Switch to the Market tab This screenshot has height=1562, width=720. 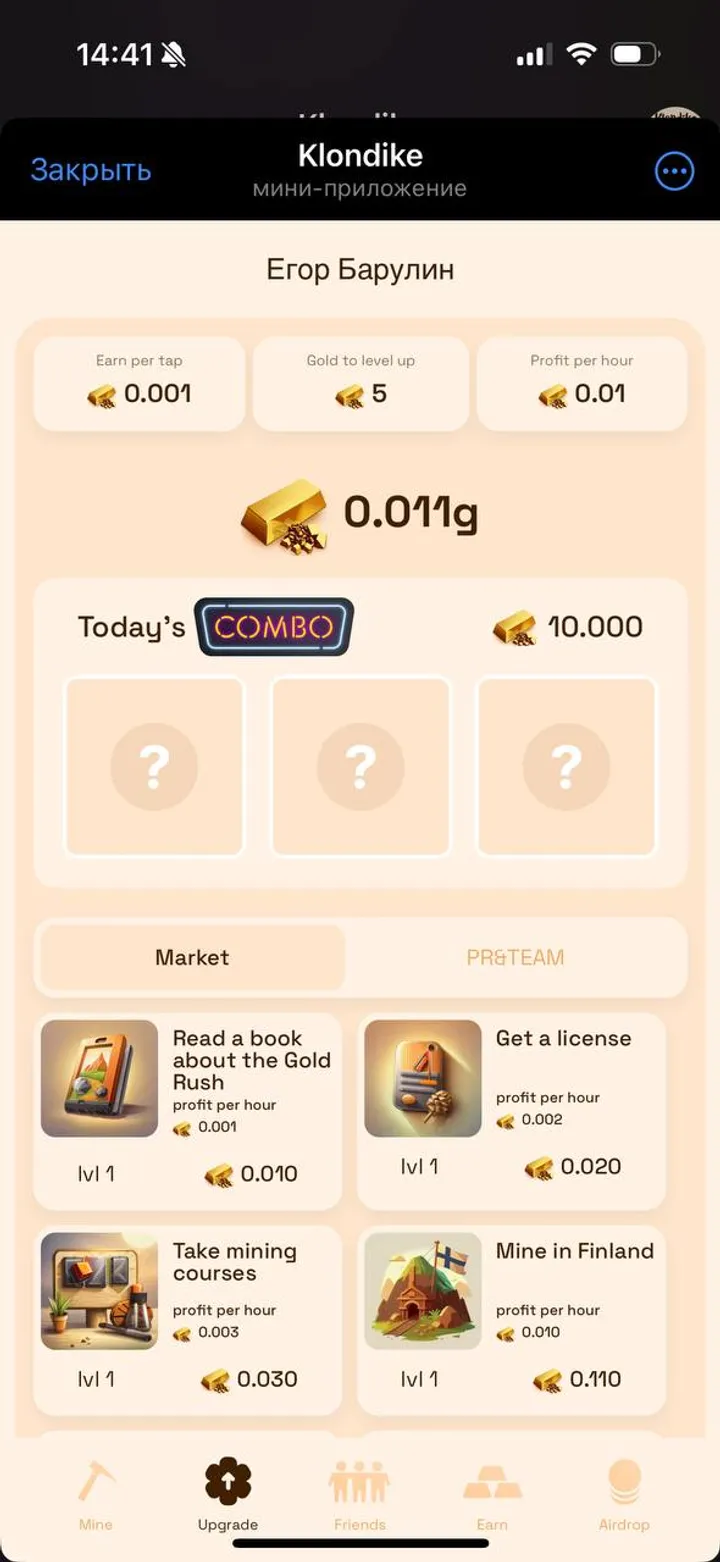tap(192, 957)
